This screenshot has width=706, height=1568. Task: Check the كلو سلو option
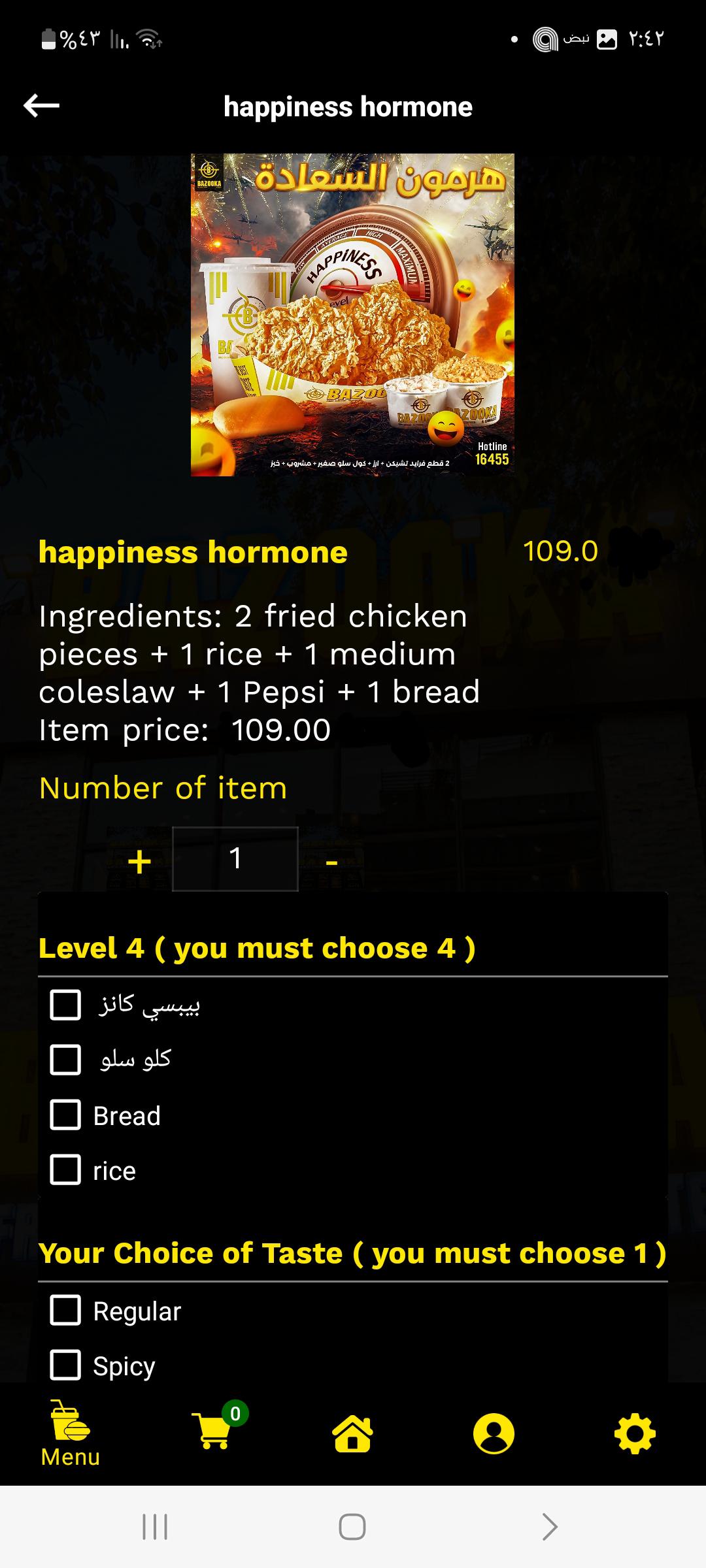point(65,1059)
